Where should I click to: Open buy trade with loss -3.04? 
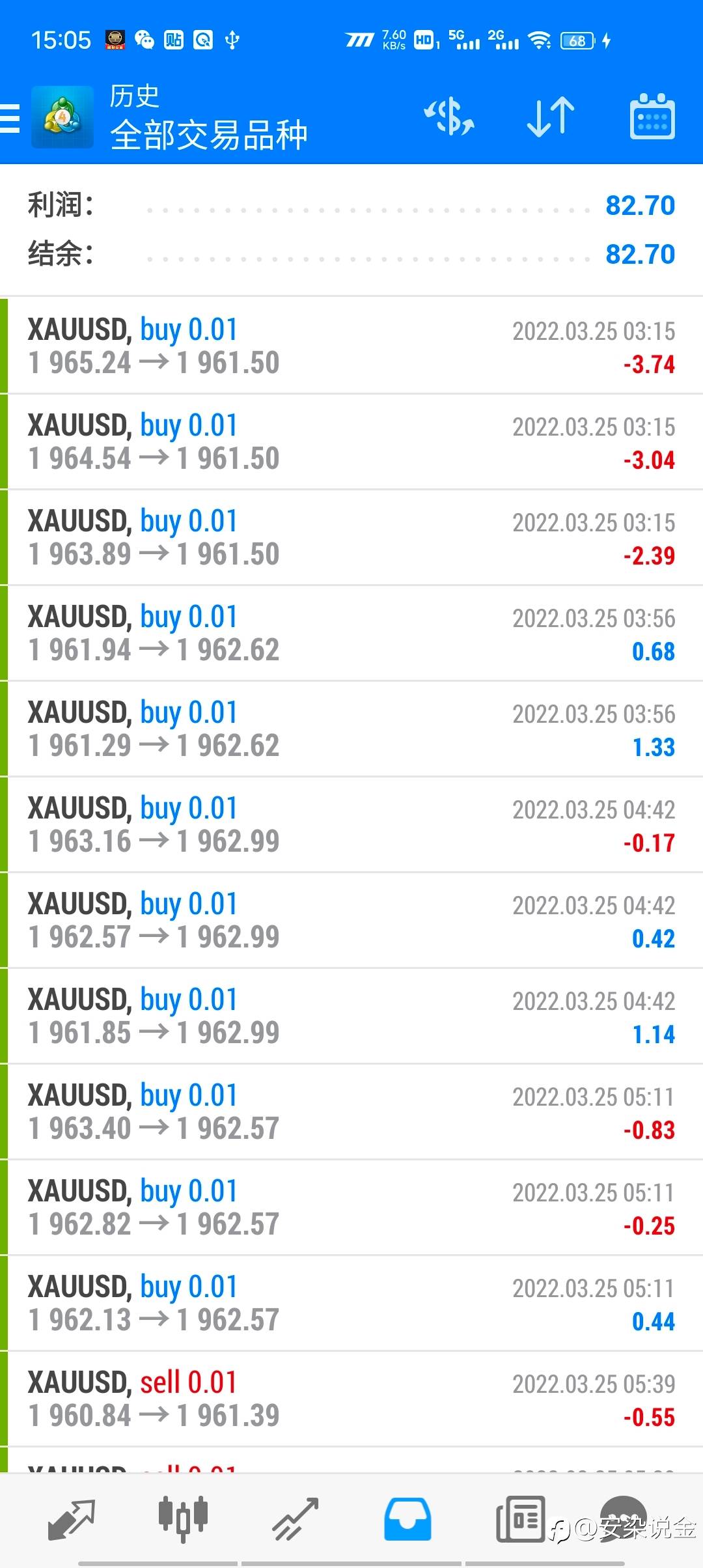(x=351, y=441)
